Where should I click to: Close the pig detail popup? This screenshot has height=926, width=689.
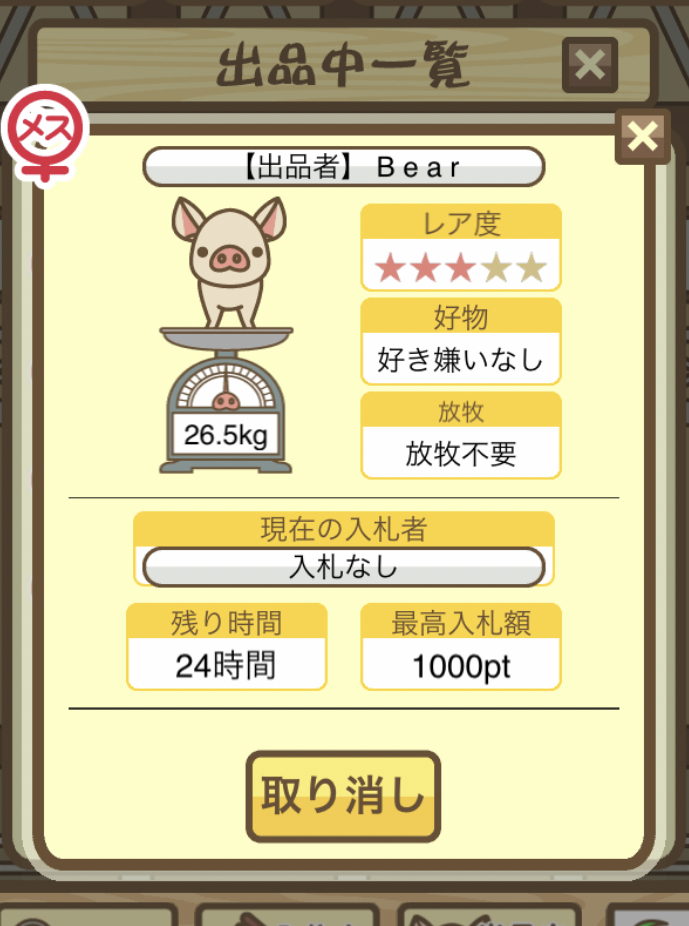click(x=642, y=135)
